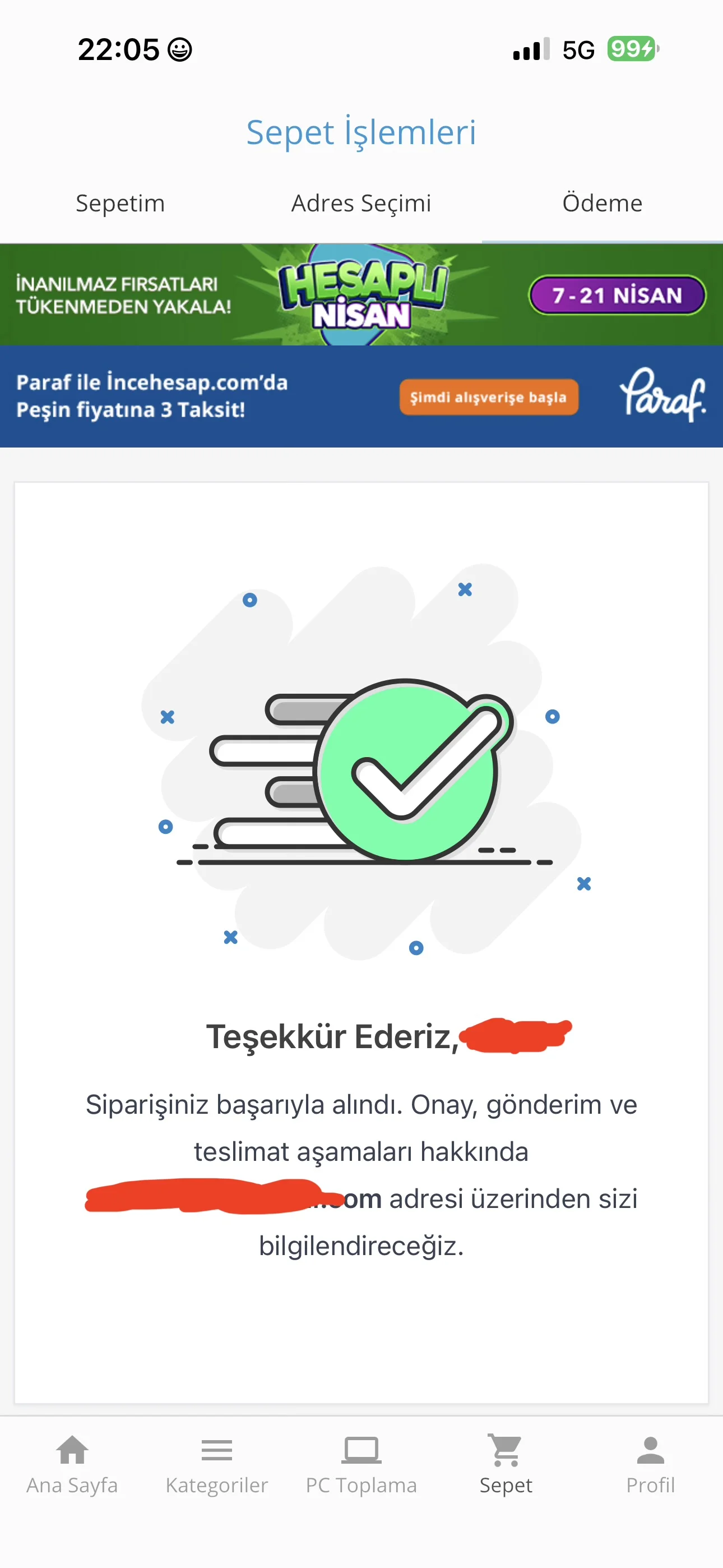Switch to the Sepetim tab
The image size is (723, 1568).
pos(120,204)
